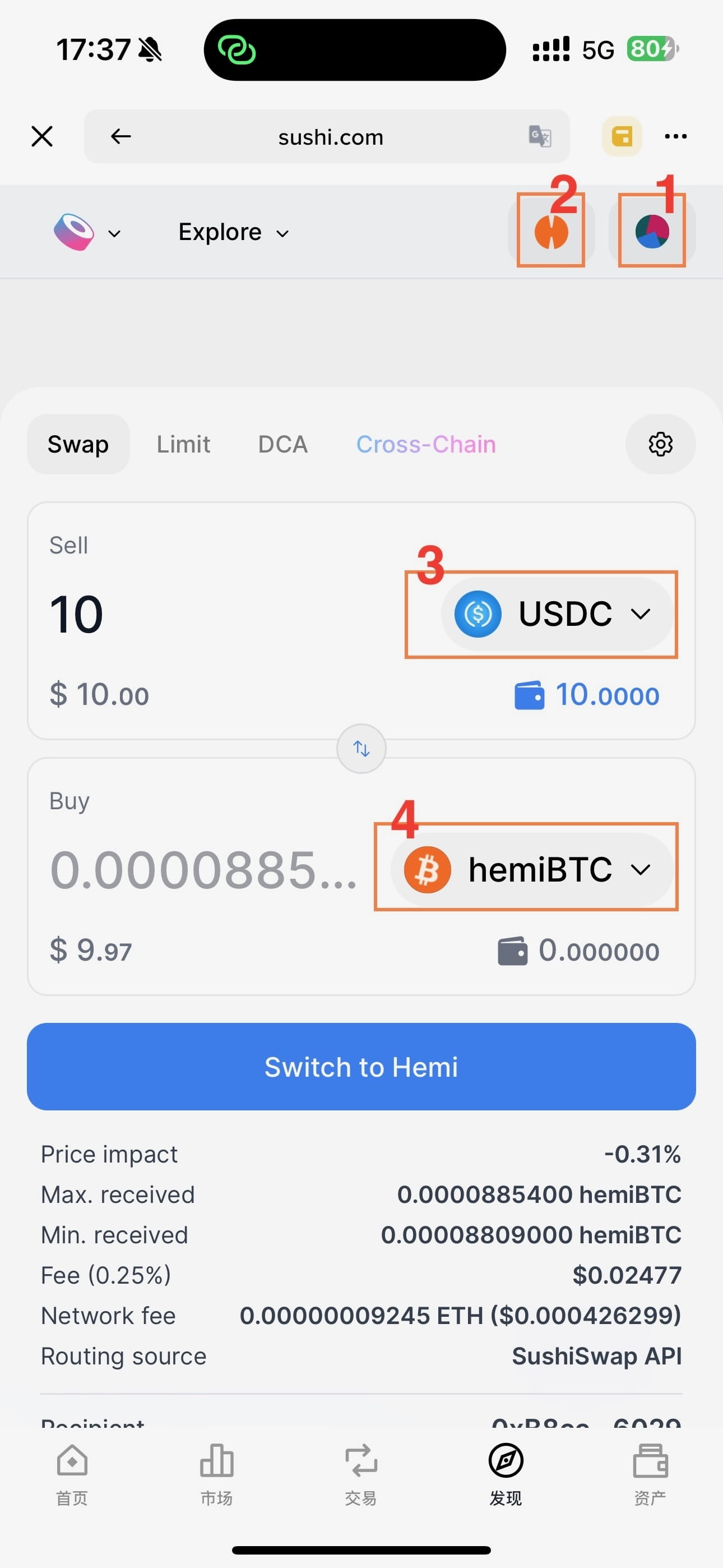This screenshot has height=1568, width=723.
Task: Switch to the Limit tab
Action: point(183,444)
